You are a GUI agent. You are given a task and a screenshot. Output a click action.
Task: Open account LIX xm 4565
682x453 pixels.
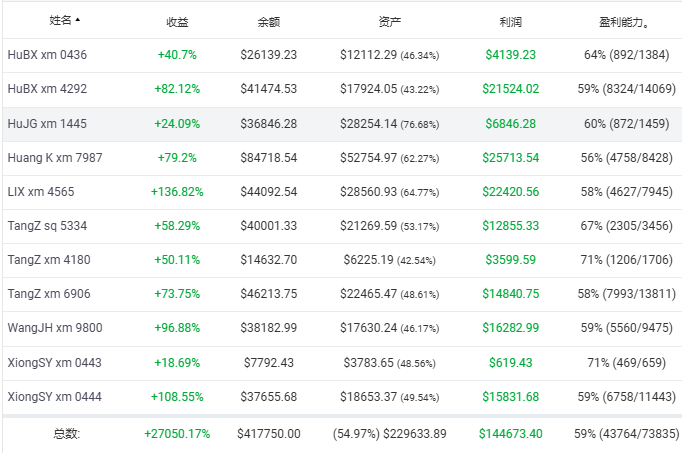(x=40, y=192)
